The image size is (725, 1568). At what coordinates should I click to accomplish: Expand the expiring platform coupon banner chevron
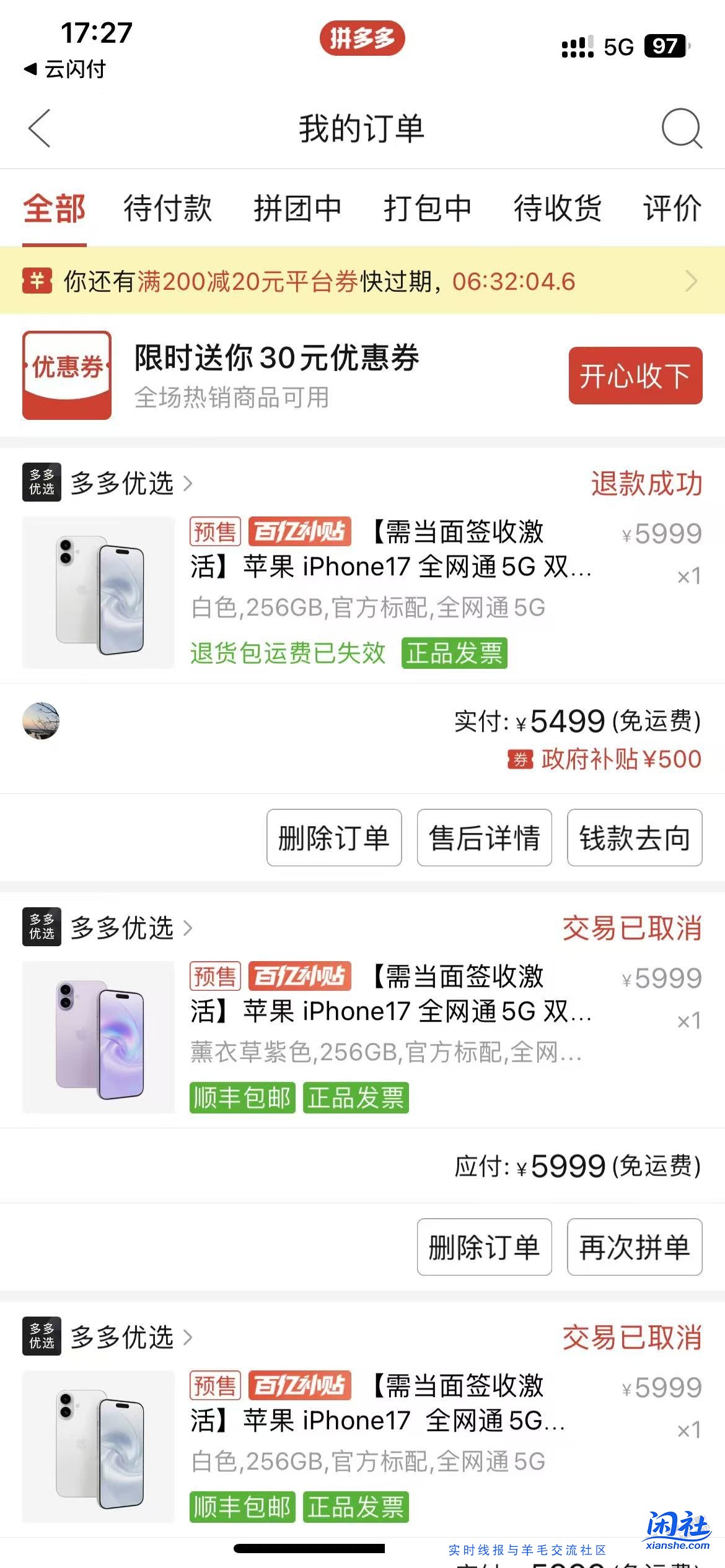pos(692,282)
